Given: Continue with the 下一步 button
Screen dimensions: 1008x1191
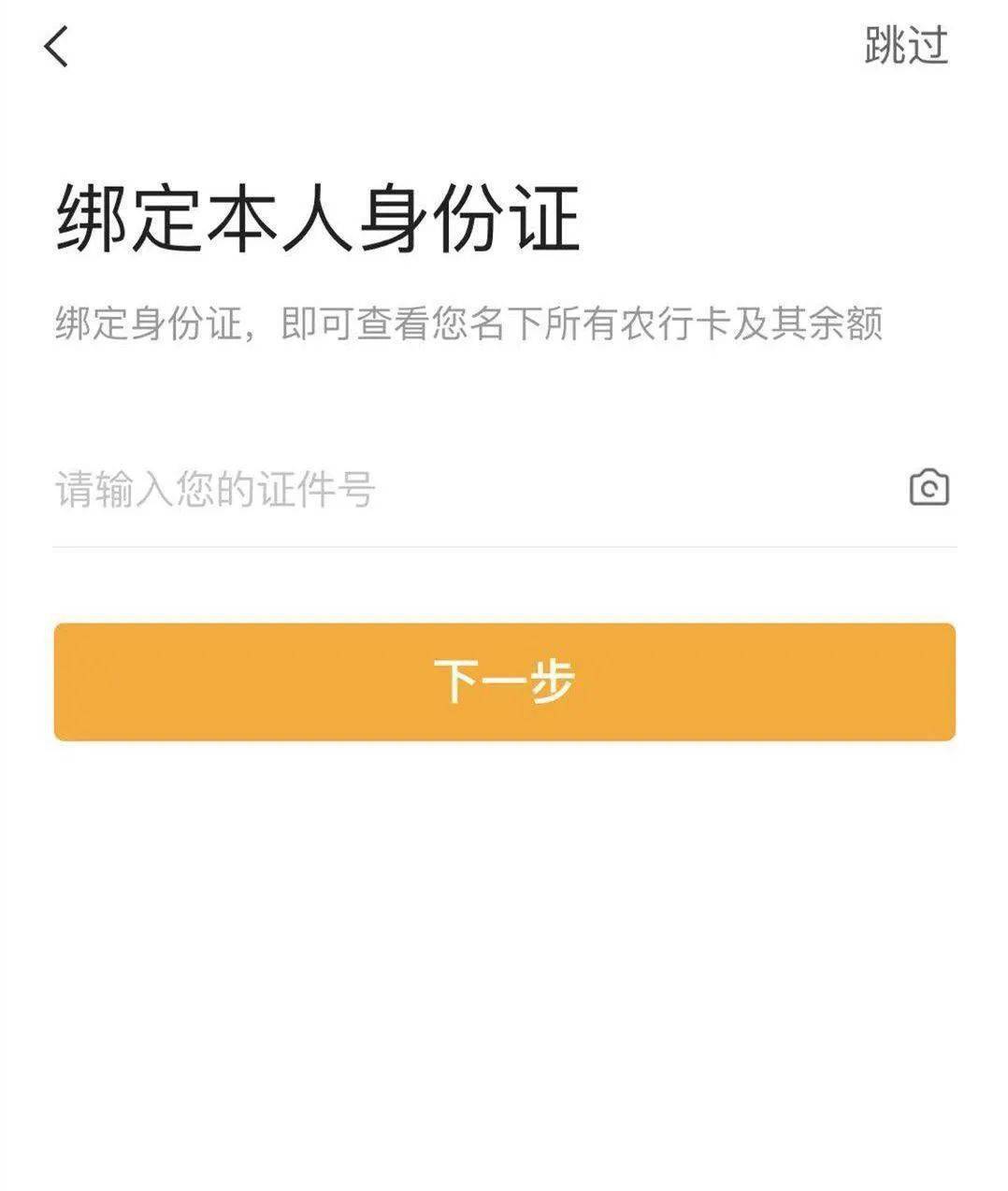Looking at the screenshot, I should coord(504,682).
